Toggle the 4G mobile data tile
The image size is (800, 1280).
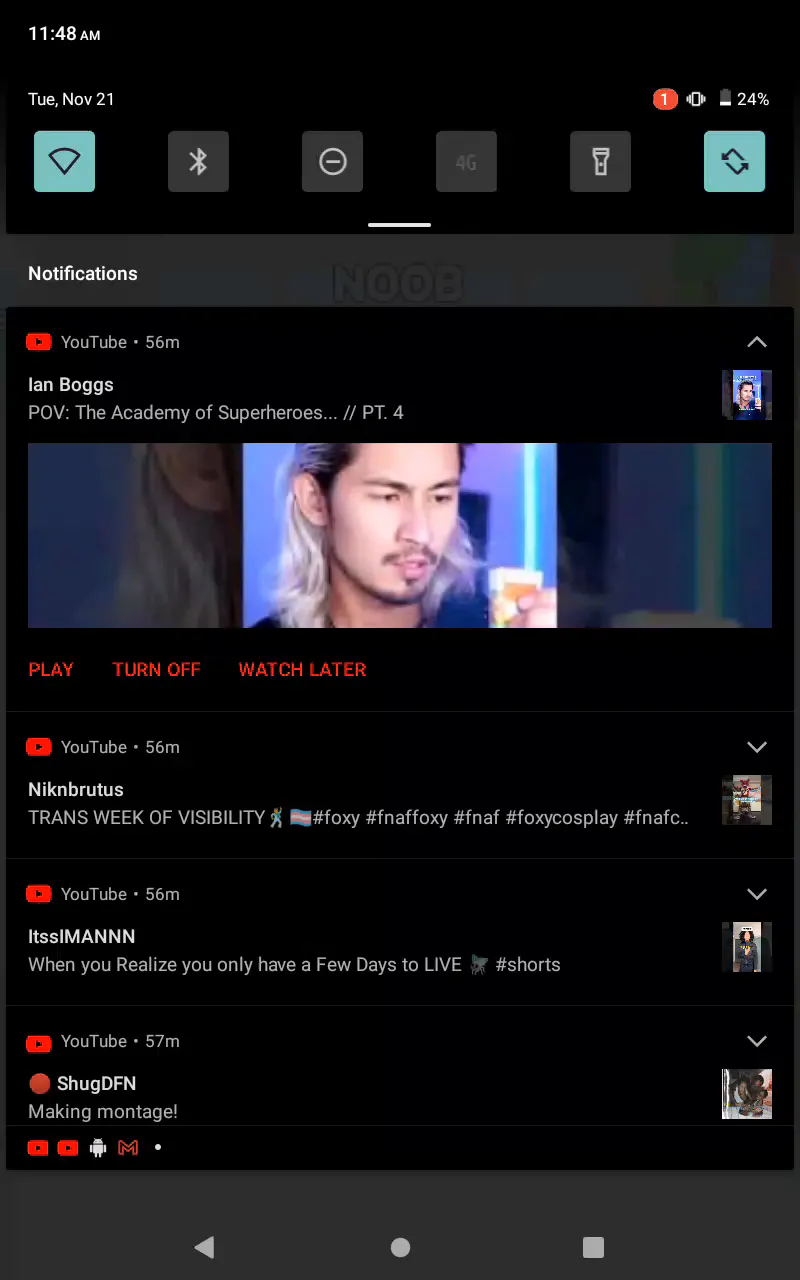click(x=466, y=161)
